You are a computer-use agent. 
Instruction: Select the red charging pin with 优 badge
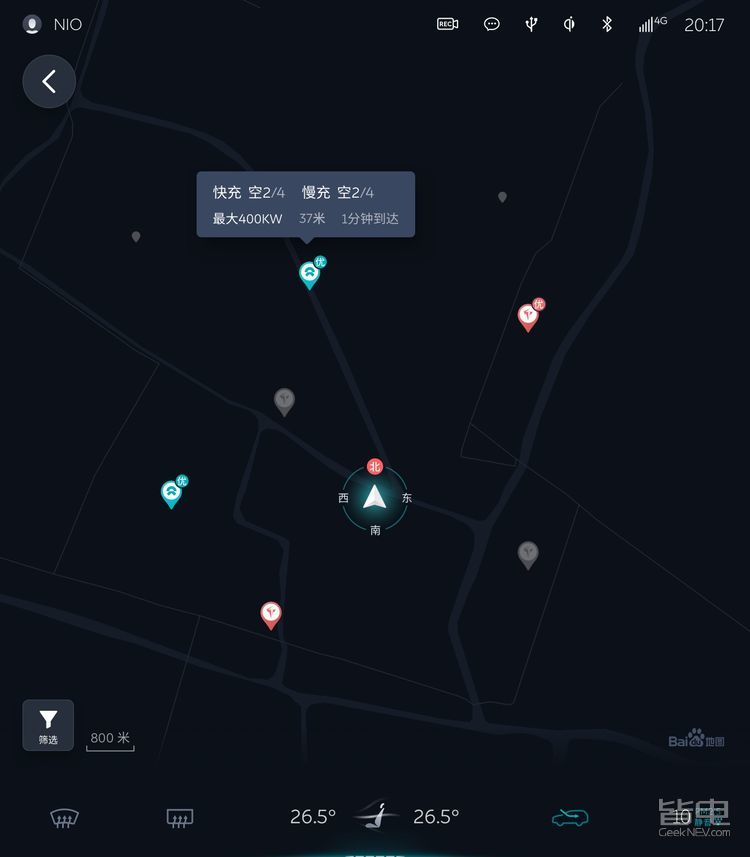pos(528,316)
